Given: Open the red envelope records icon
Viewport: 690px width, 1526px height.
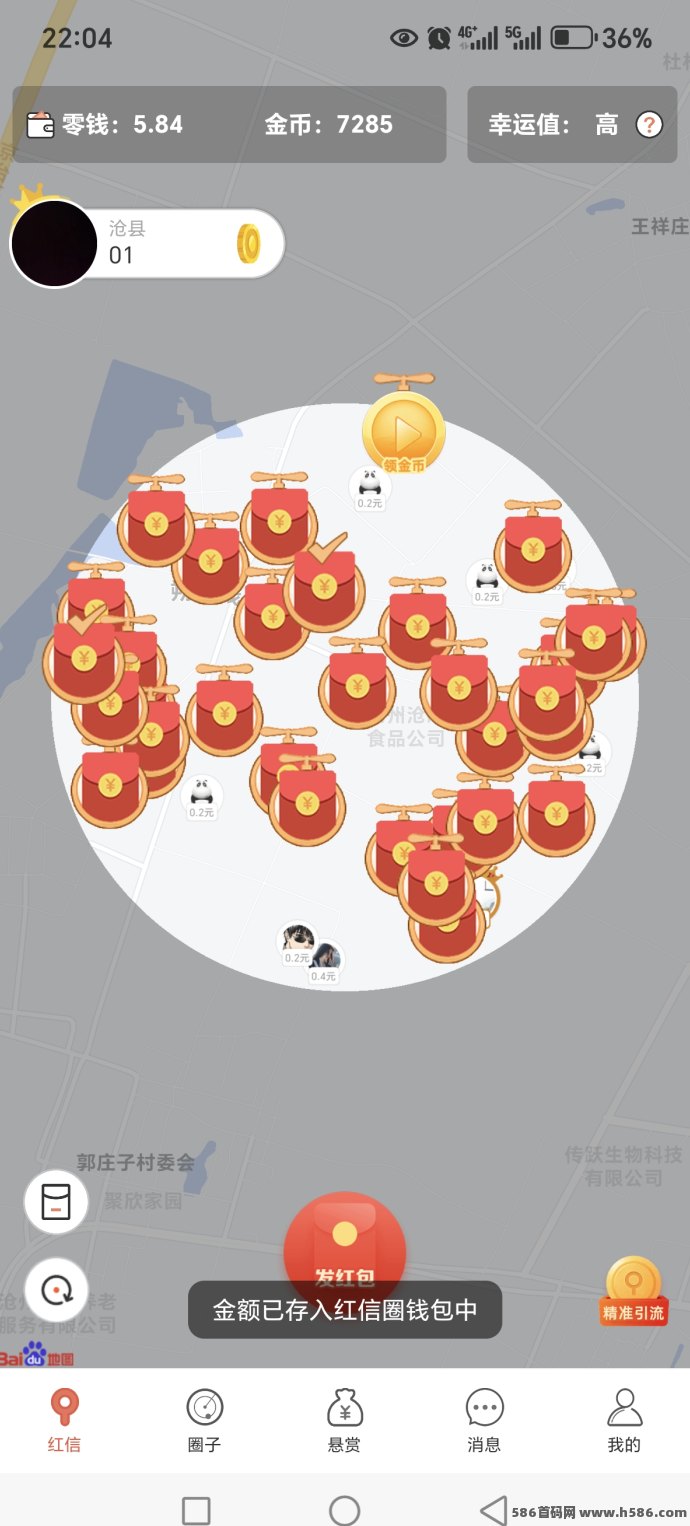Looking at the screenshot, I should click(56, 1201).
